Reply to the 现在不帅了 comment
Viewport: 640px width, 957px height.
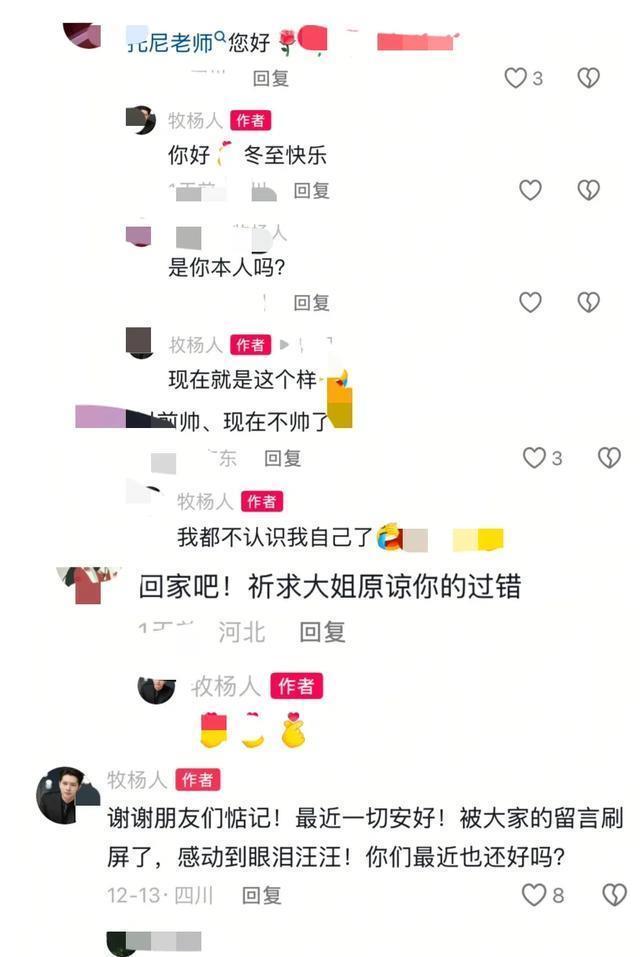click(282, 458)
